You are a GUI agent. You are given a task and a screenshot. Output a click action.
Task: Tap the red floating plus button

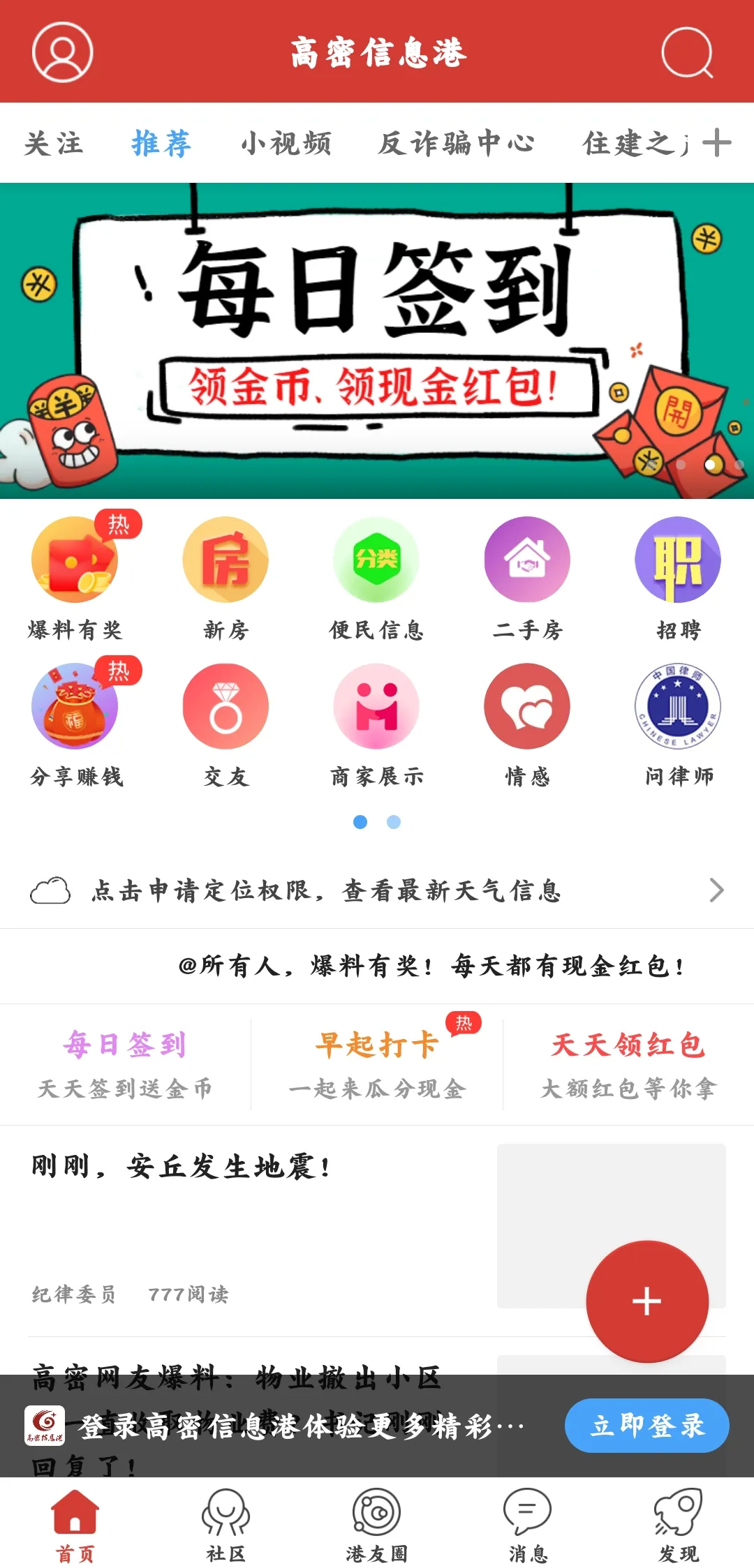[647, 1301]
